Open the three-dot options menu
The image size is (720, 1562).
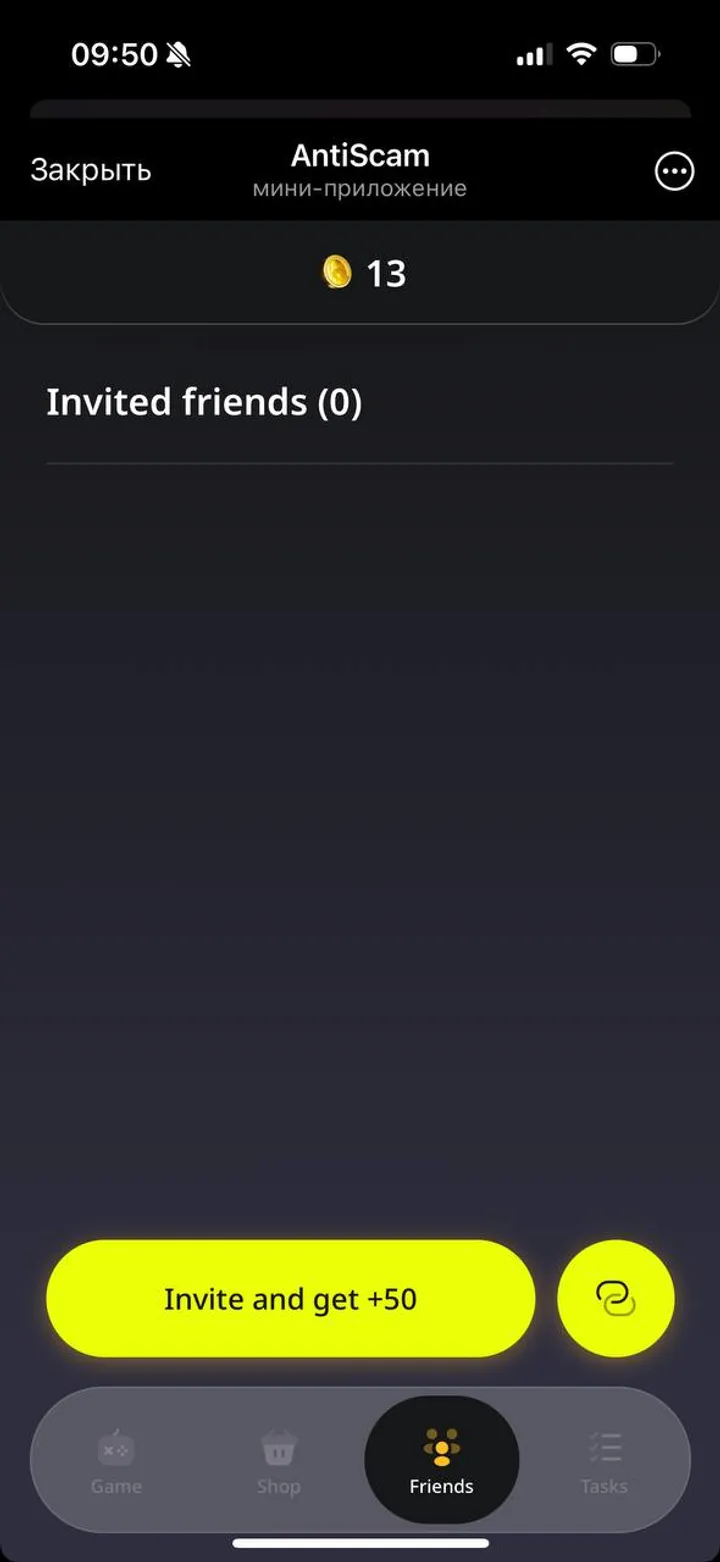pyautogui.click(x=673, y=171)
